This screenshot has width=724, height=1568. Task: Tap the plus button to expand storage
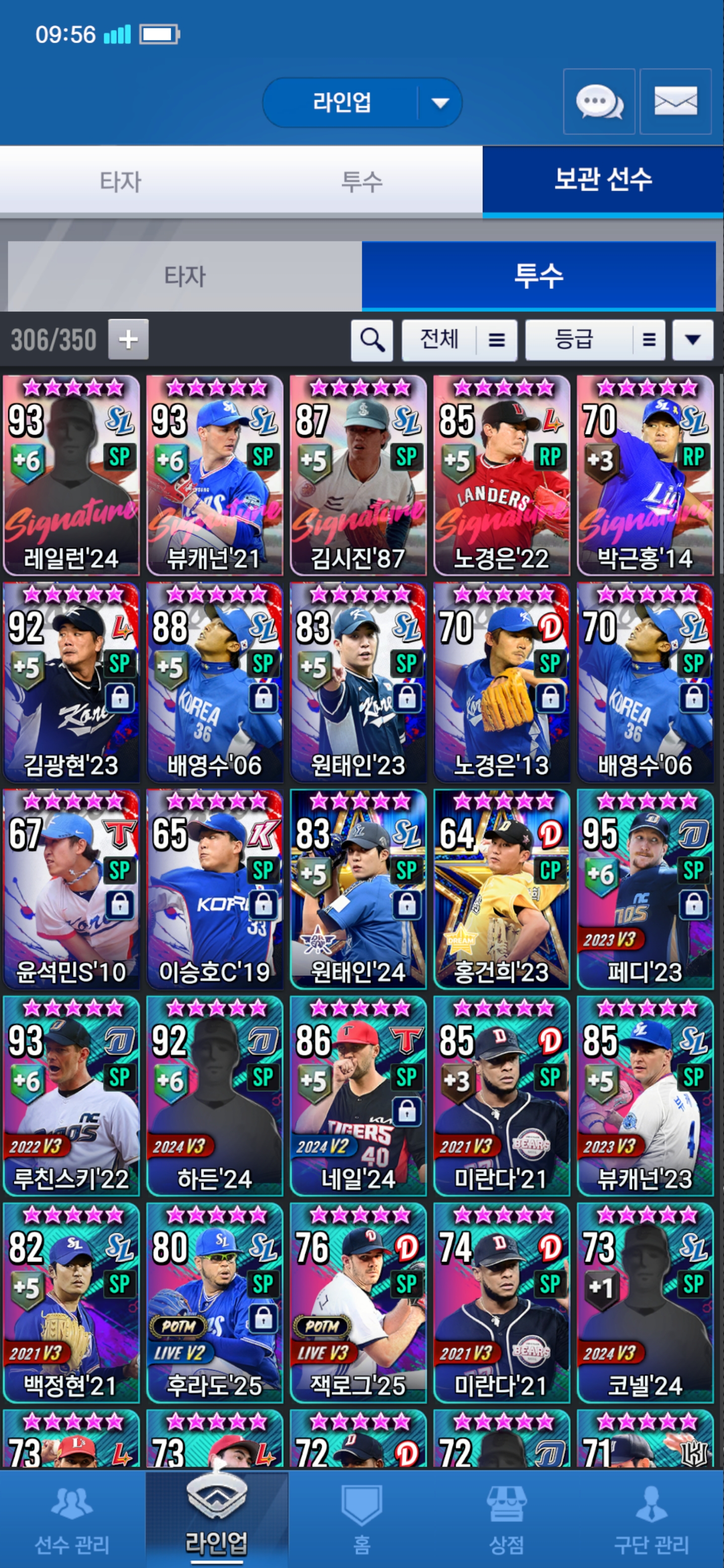click(x=128, y=339)
